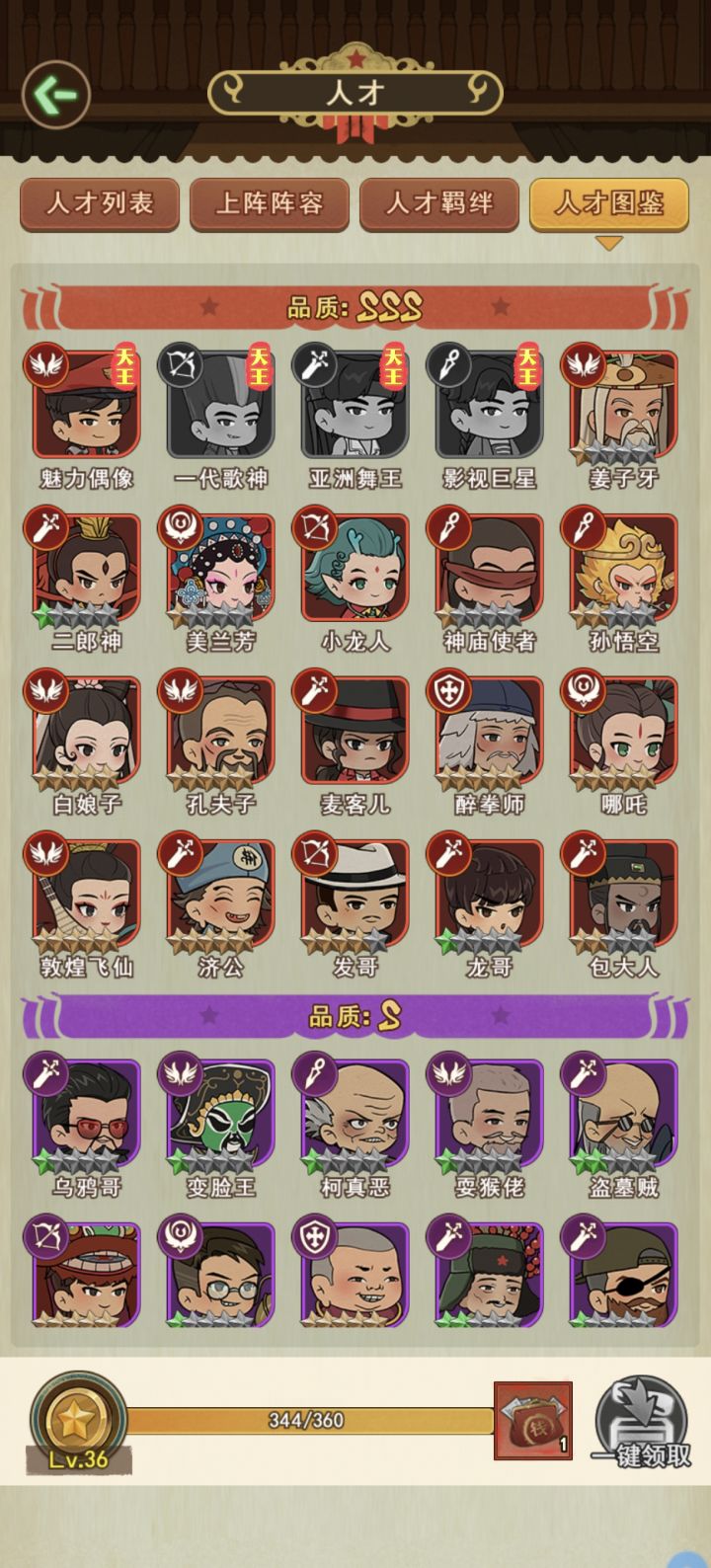Image resolution: width=711 pixels, height=1568 pixels.
Task: Tap the 醉拳师 shield-class portrait
Action: (490, 734)
